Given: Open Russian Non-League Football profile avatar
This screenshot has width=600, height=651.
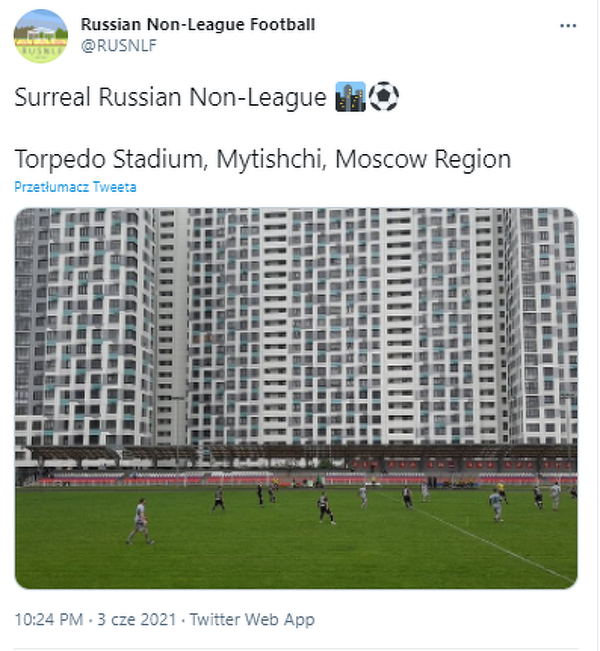Looking at the screenshot, I should pyautogui.click(x=40, y=35).
